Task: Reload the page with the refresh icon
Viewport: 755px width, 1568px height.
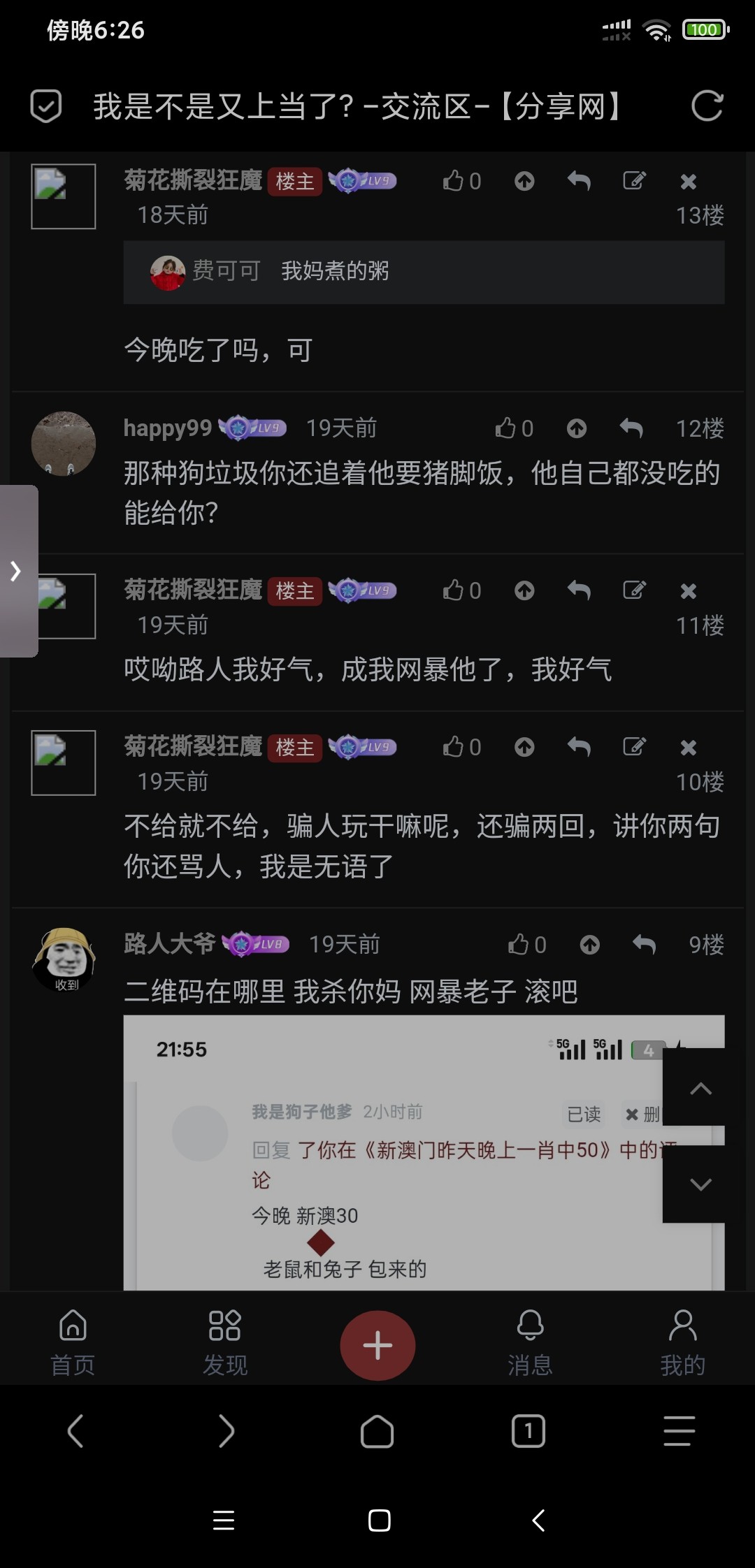Action: [707, 106]
